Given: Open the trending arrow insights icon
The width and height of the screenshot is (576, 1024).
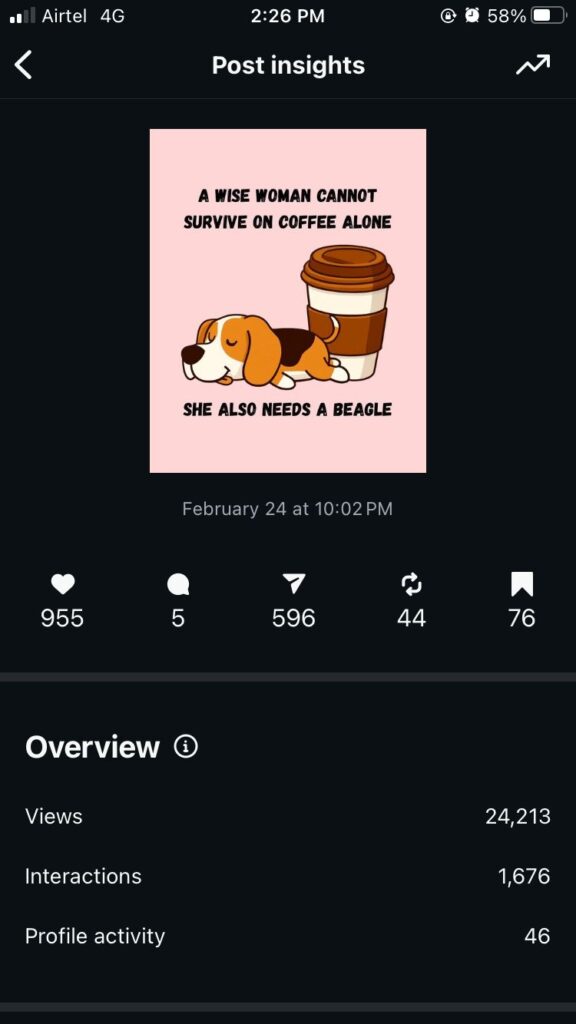Looking at the screenshot, I should (533, 65).
